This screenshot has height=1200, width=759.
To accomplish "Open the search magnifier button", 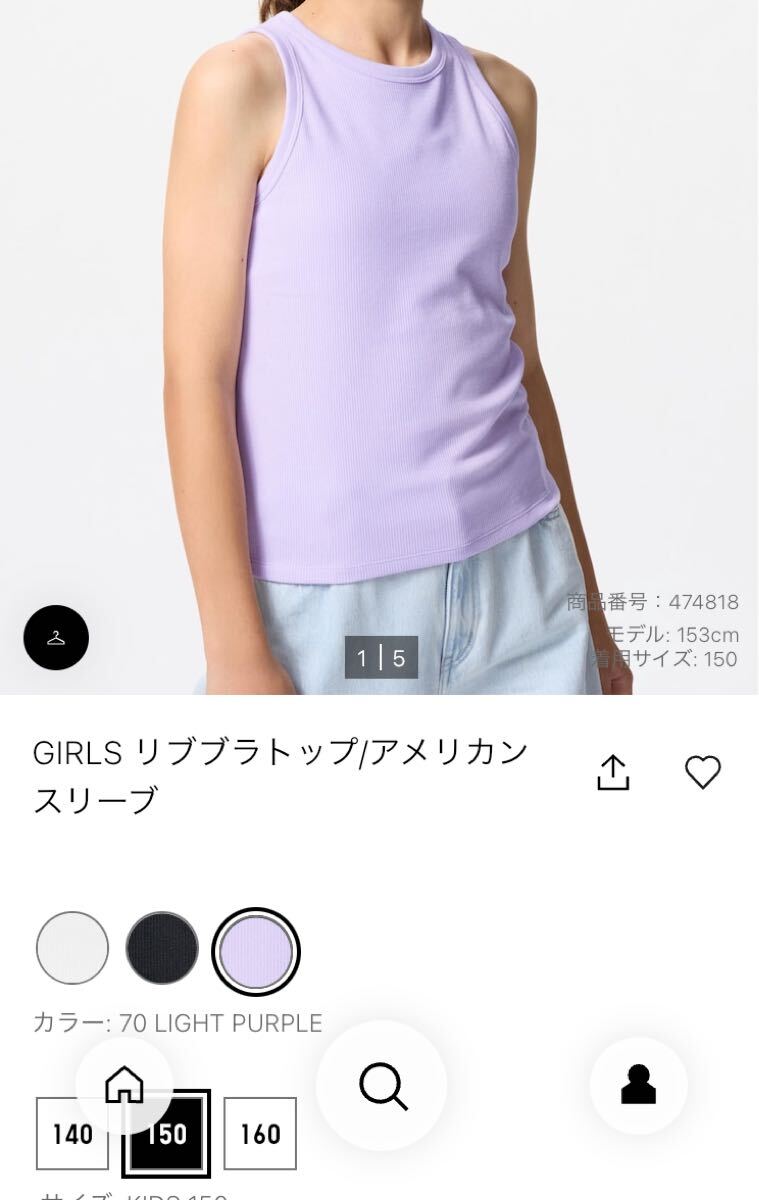I will pos(382,1086).
